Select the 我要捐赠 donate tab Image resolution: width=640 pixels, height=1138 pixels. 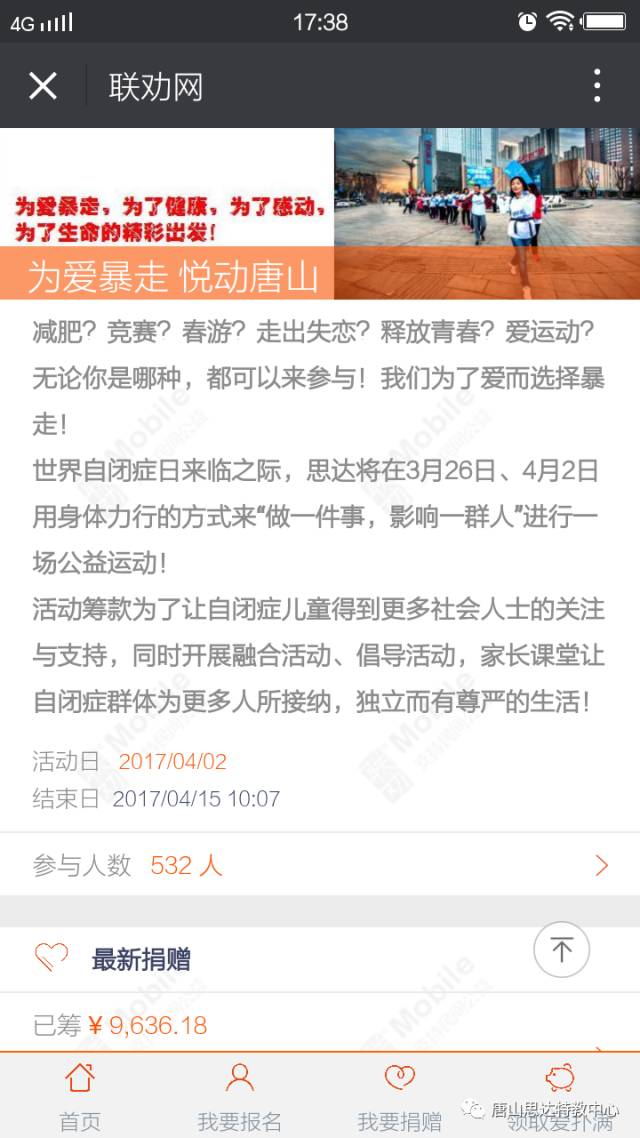(400, 1097)
